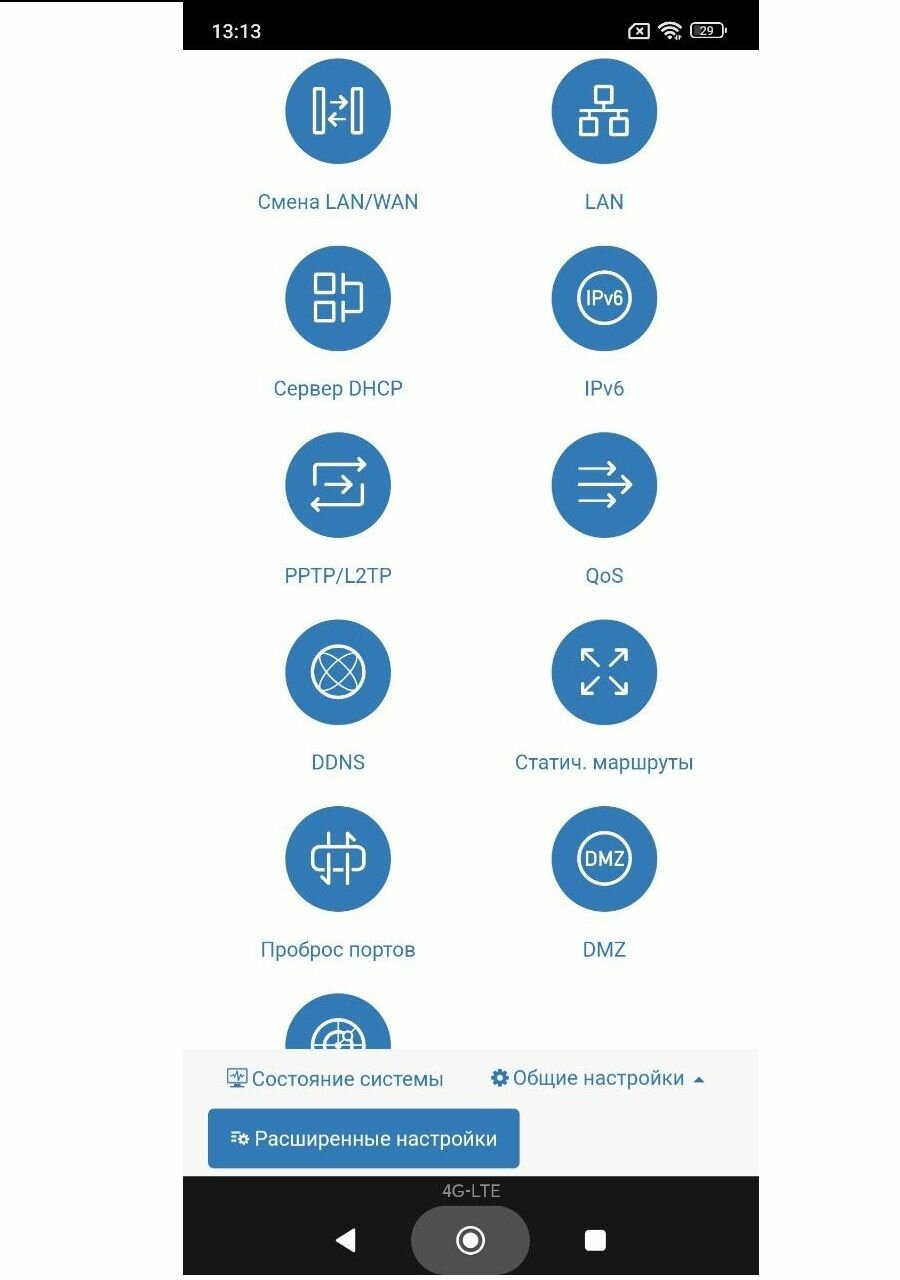Open Статич. маршруты settings

click(604, 672)
